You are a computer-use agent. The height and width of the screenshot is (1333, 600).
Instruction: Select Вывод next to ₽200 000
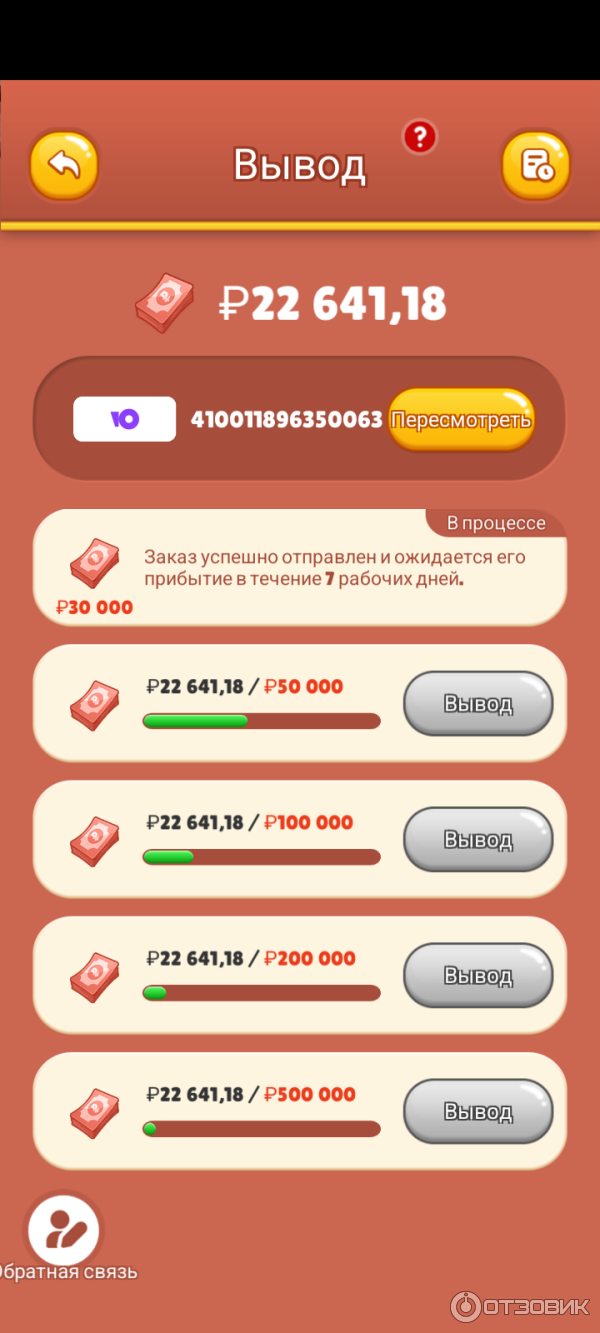(x=478, y=976)
